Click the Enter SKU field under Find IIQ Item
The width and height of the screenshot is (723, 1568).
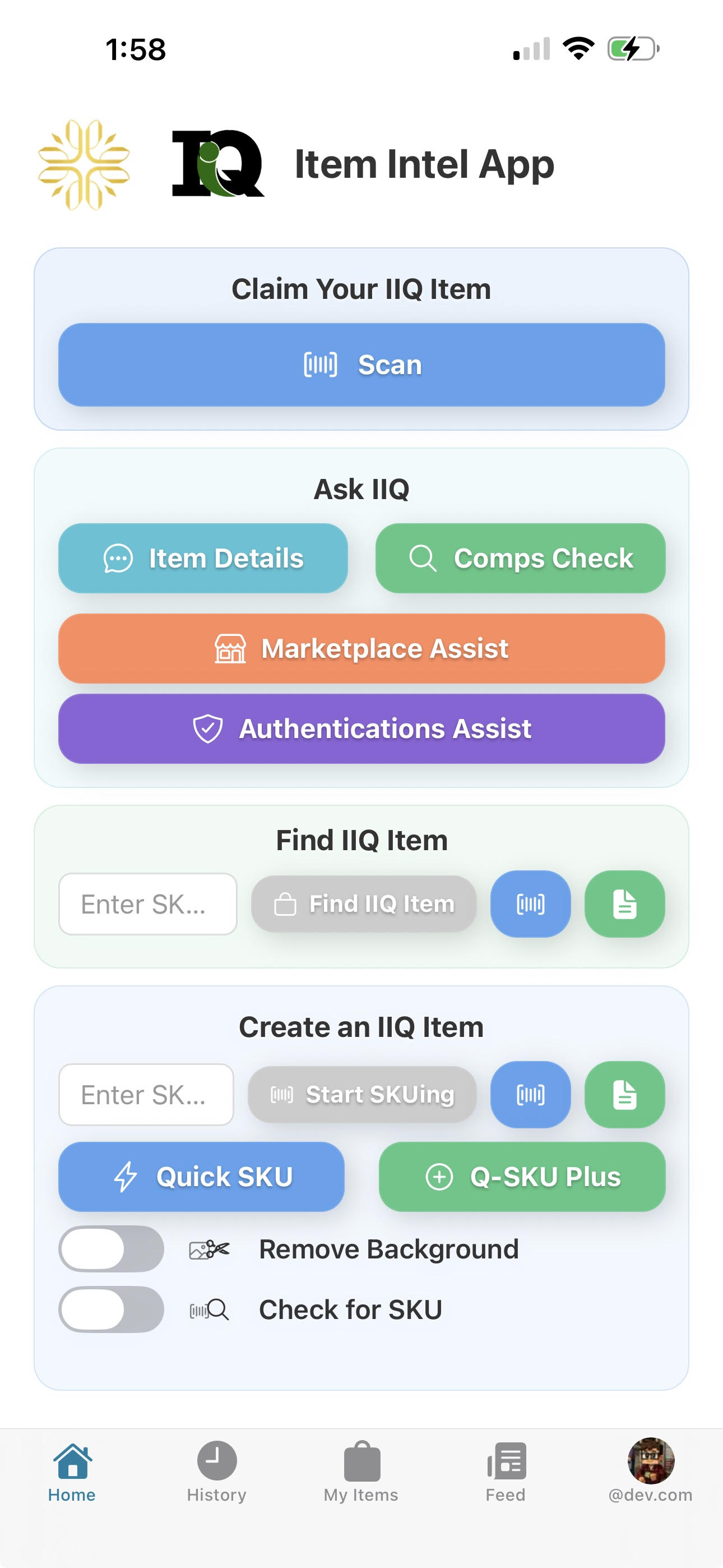(x=147, y=904)
